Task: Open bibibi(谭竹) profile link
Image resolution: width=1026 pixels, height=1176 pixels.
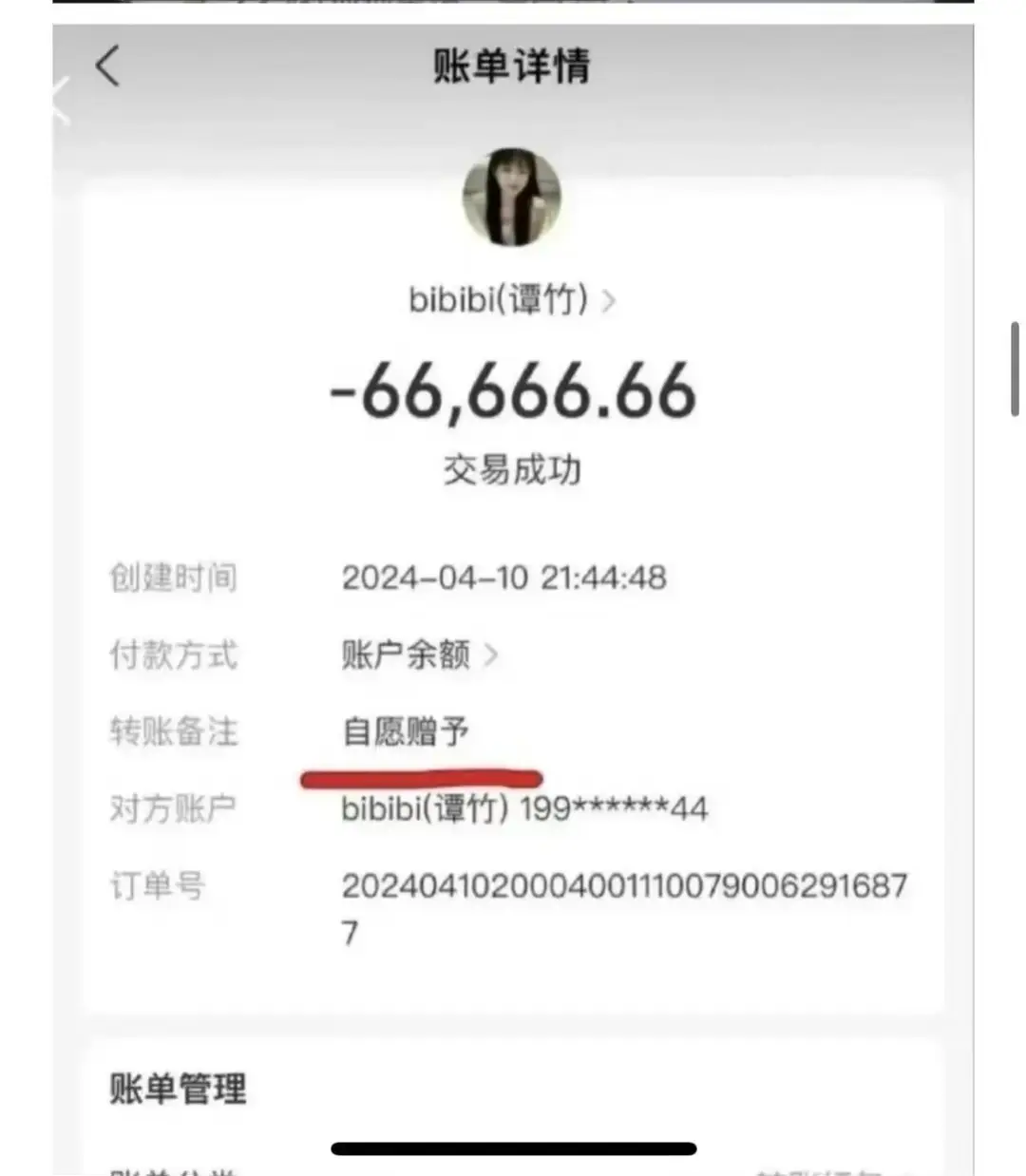Action: click(511, 300)
